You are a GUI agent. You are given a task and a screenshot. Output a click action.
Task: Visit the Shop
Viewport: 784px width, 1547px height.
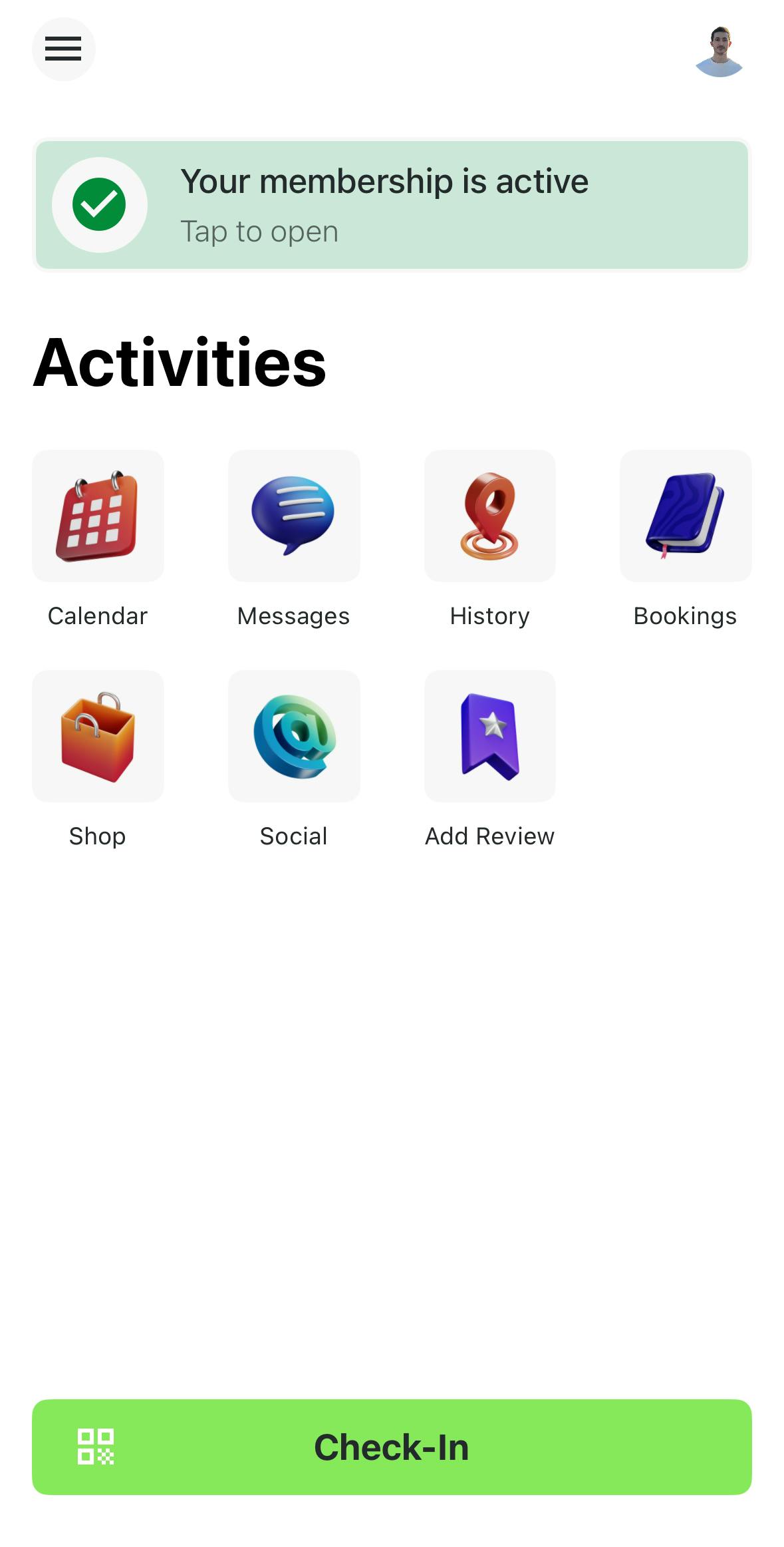[x=98, y=737]
